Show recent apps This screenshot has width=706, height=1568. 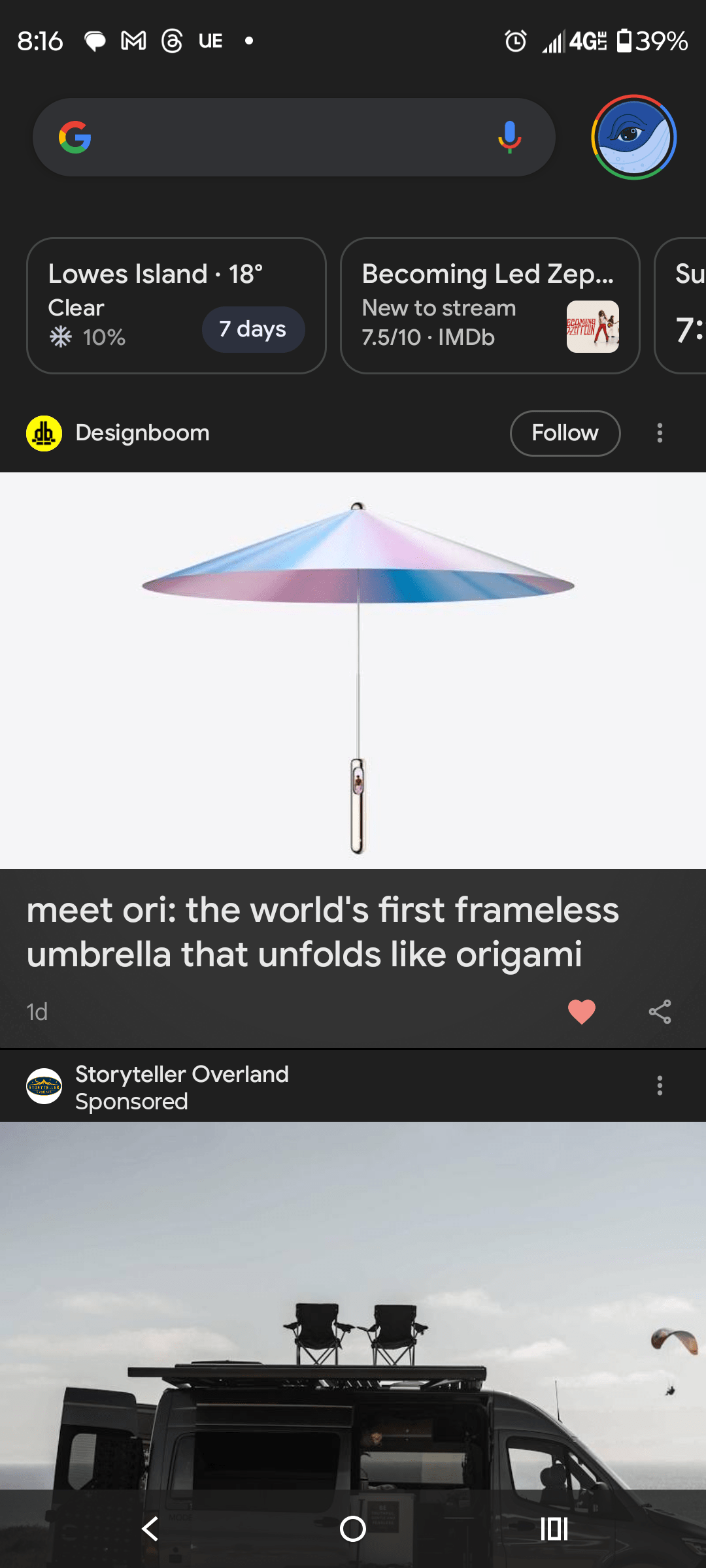point(554,1529)
